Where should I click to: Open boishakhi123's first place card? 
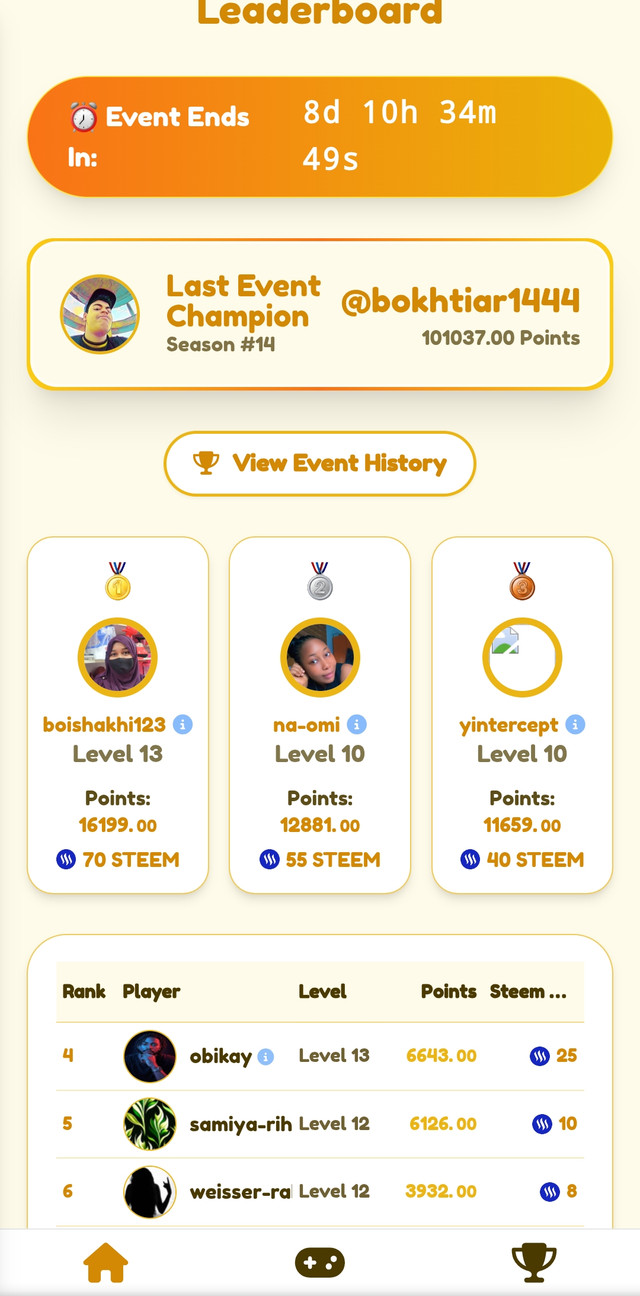tap(118, 715)
